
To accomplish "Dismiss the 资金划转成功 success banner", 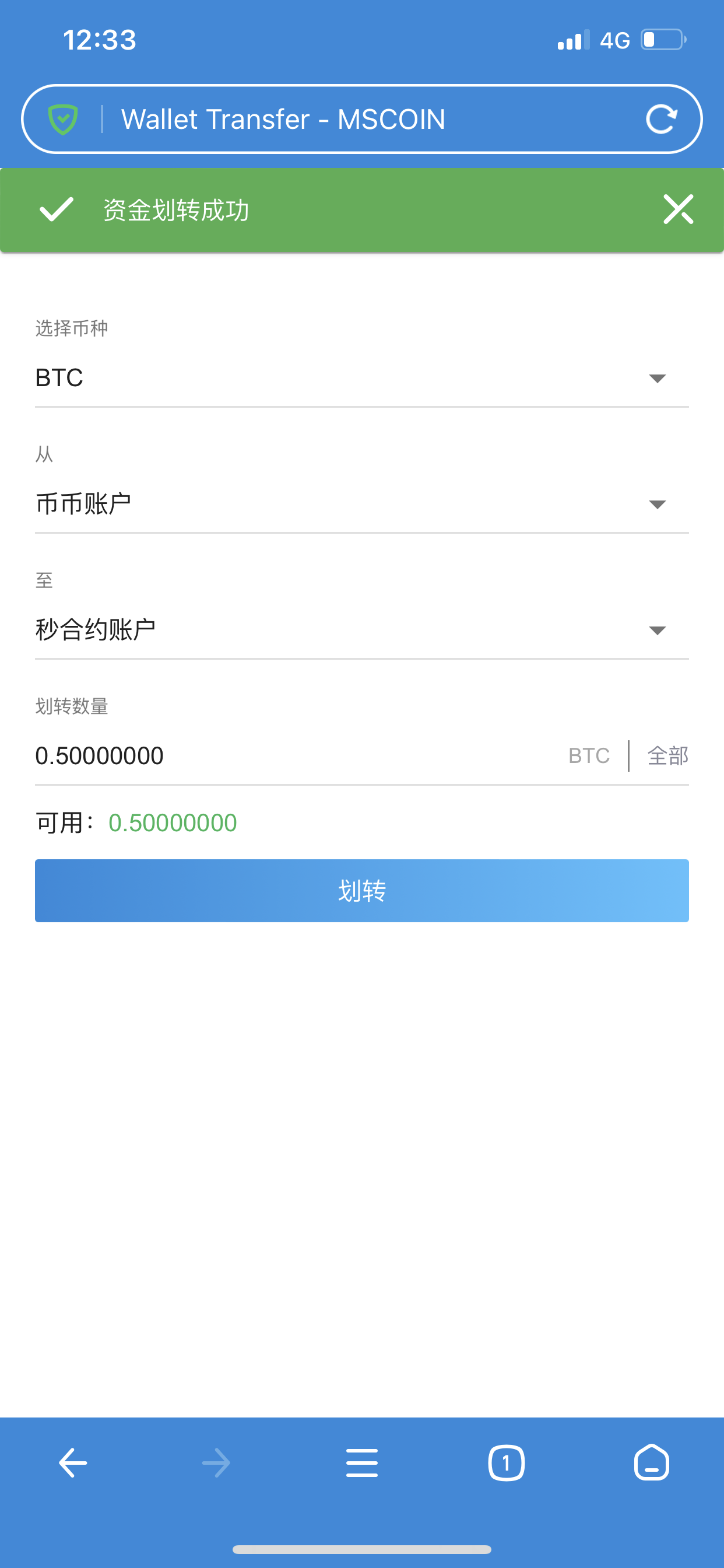I will (x=678, y=209).
